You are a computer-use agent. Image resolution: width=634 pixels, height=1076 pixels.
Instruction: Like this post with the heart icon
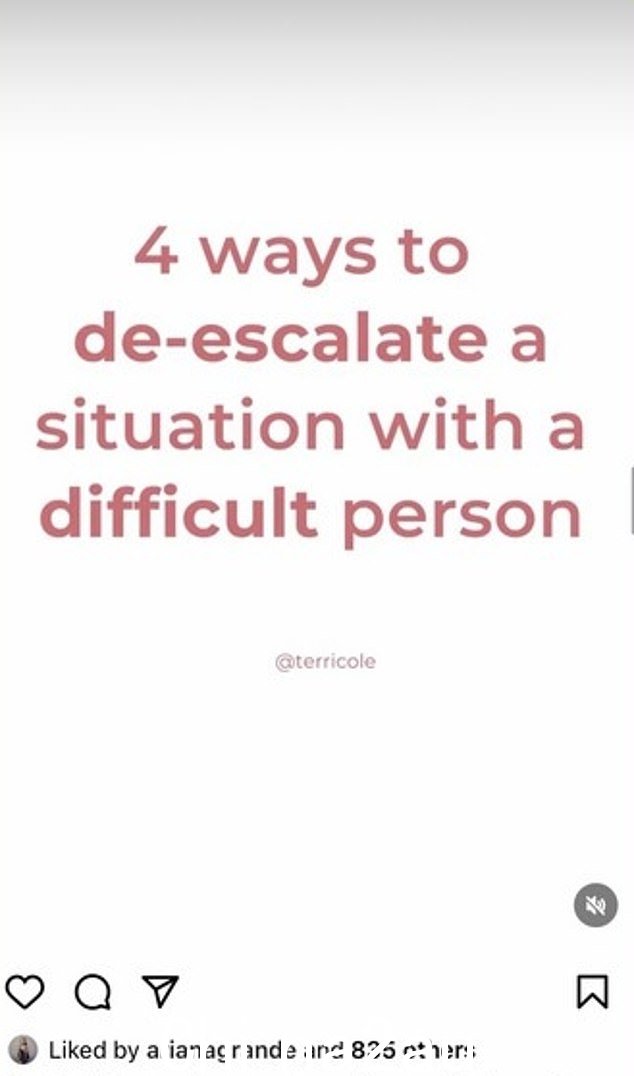click(x=25, y=991)
